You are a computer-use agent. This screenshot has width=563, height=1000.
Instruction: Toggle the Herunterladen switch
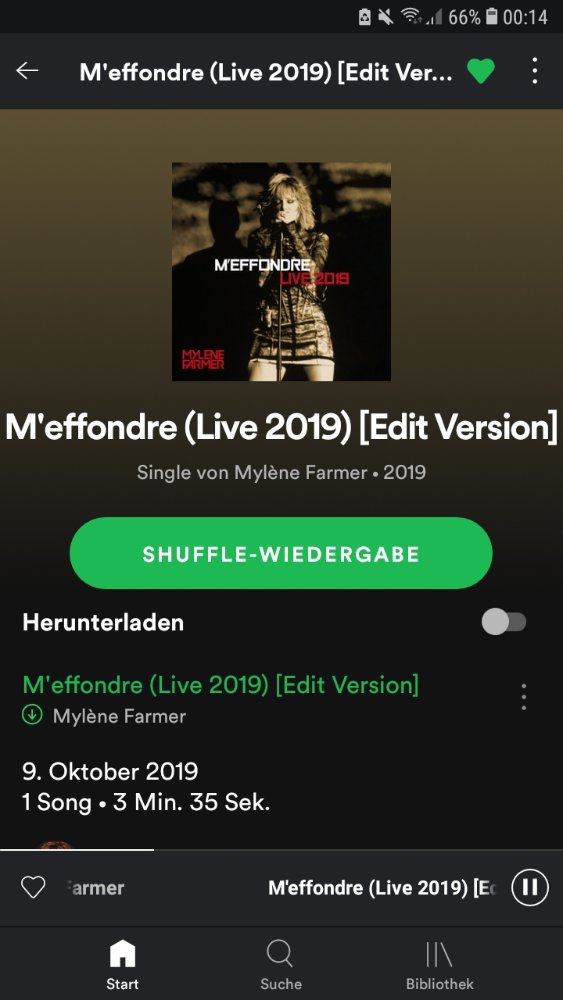[504, 622]
